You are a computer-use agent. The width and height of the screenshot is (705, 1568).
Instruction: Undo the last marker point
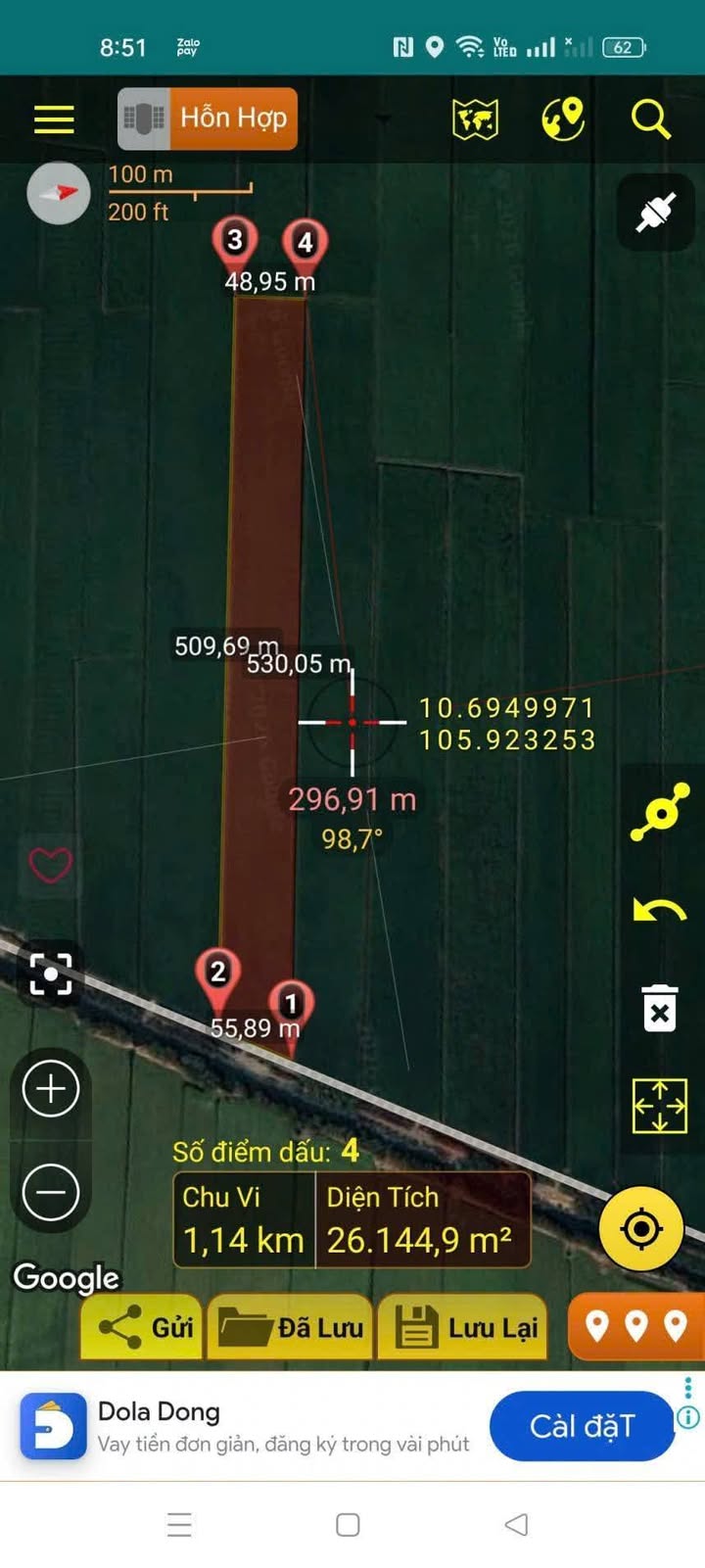coord(659,913)
